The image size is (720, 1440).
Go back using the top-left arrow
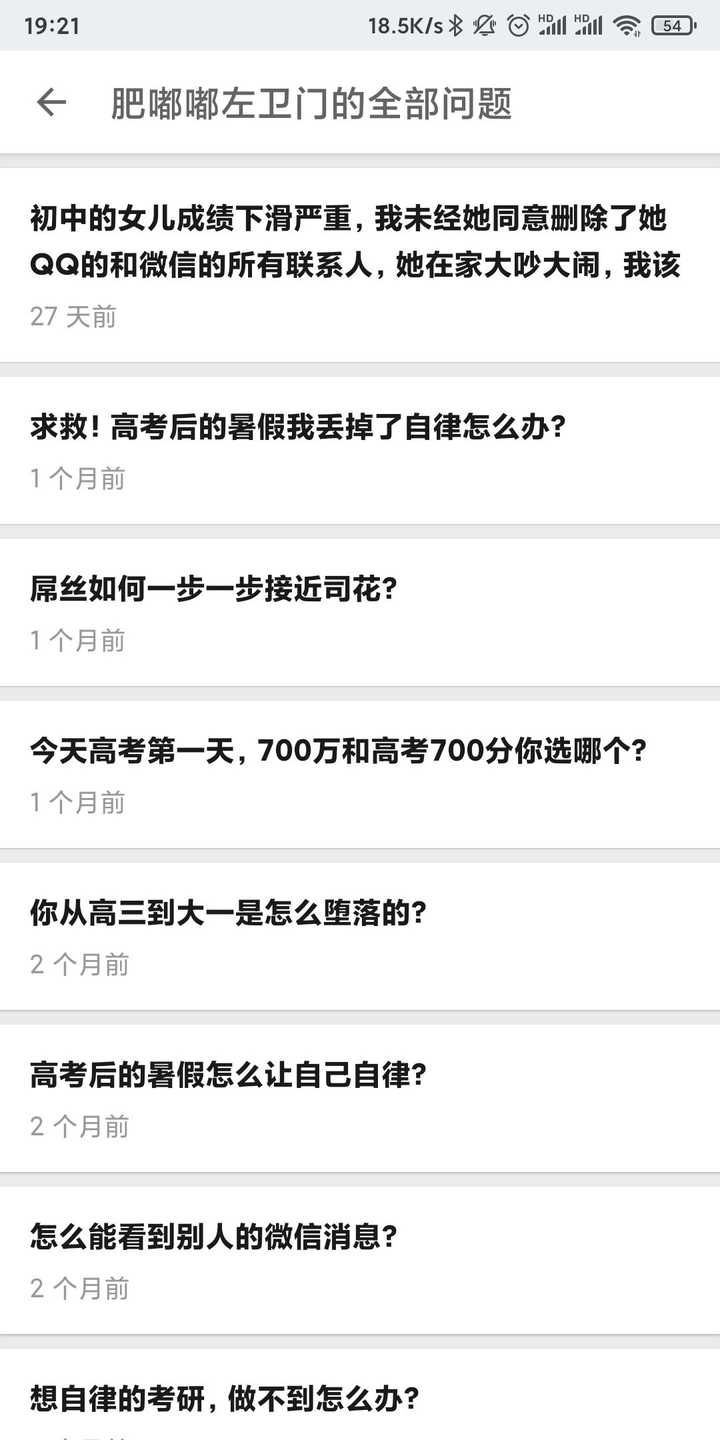pyautogui.click(x=51, y=102)
